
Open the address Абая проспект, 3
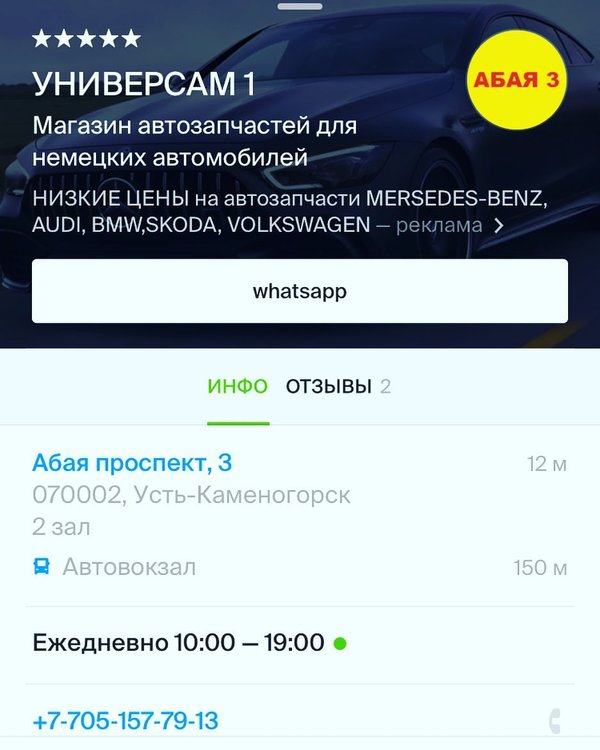133,463
